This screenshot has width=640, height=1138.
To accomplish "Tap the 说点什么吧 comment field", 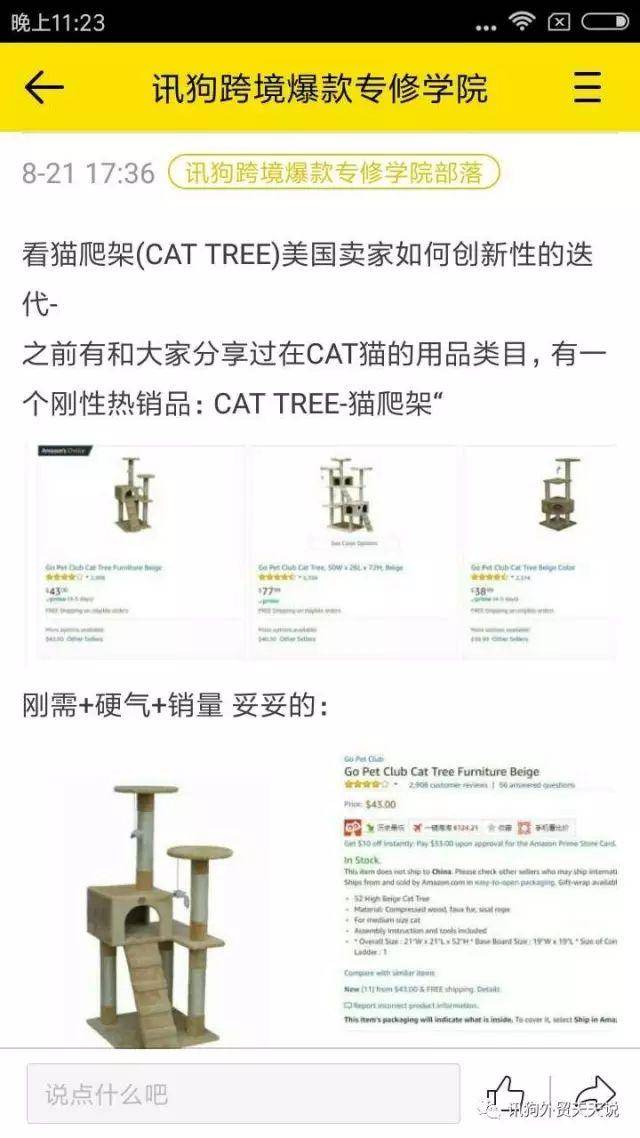I will pyautogui.click(x=243, y=1094).
